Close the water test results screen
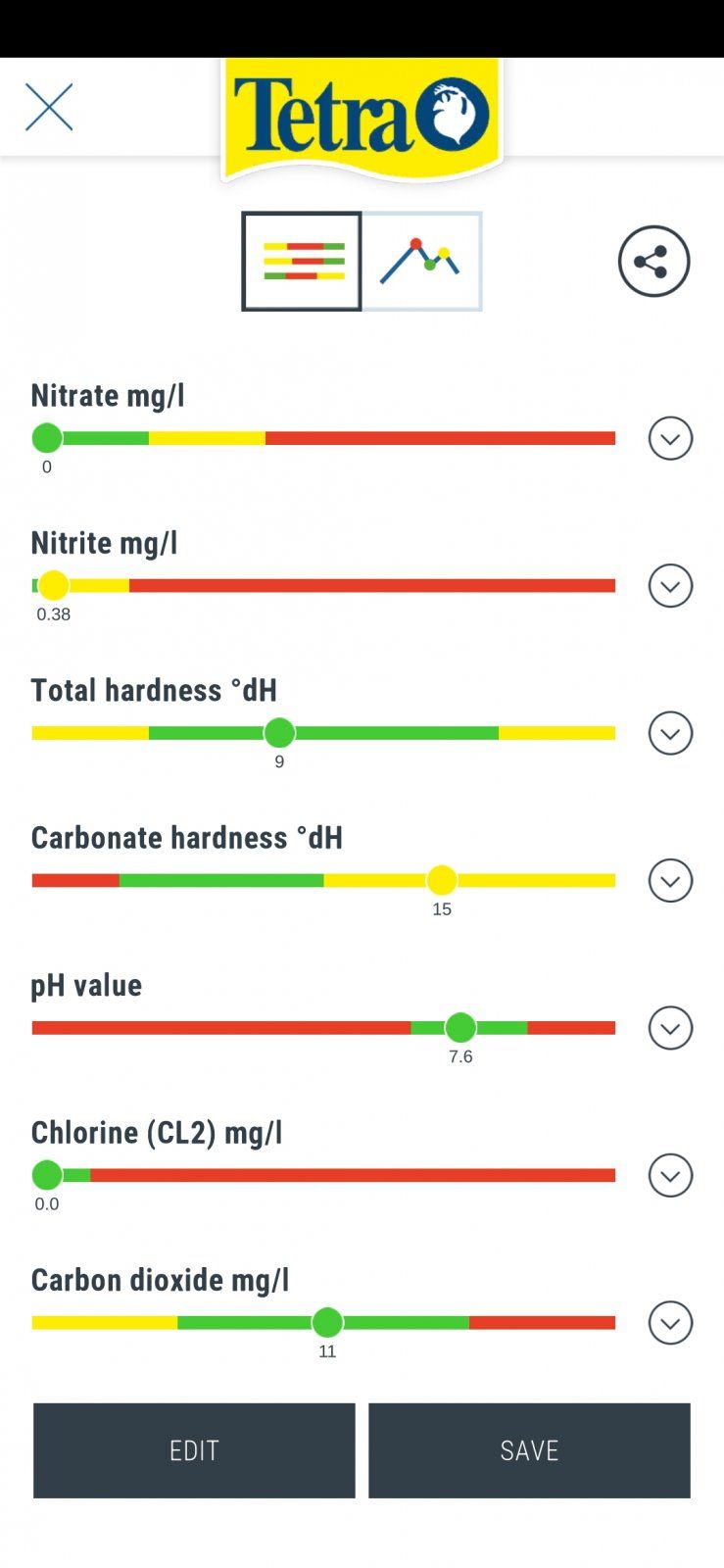724x1568 pixels. [x=49, y=107]
